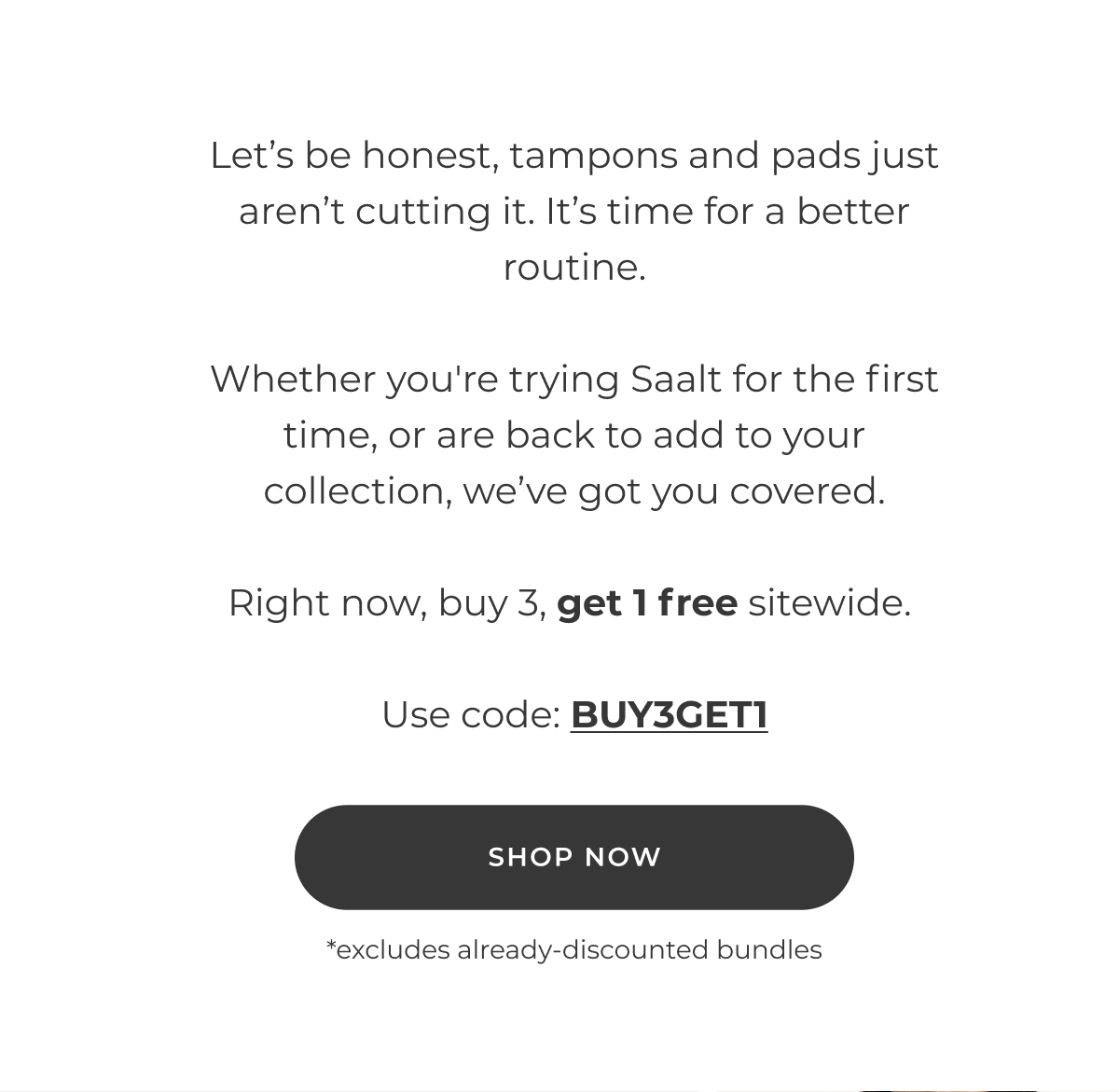Image resolution: width=1119 pixels, height=1092 pixels.
Task: Tap the SHOP NOW button
Action: tap(573, 857)
